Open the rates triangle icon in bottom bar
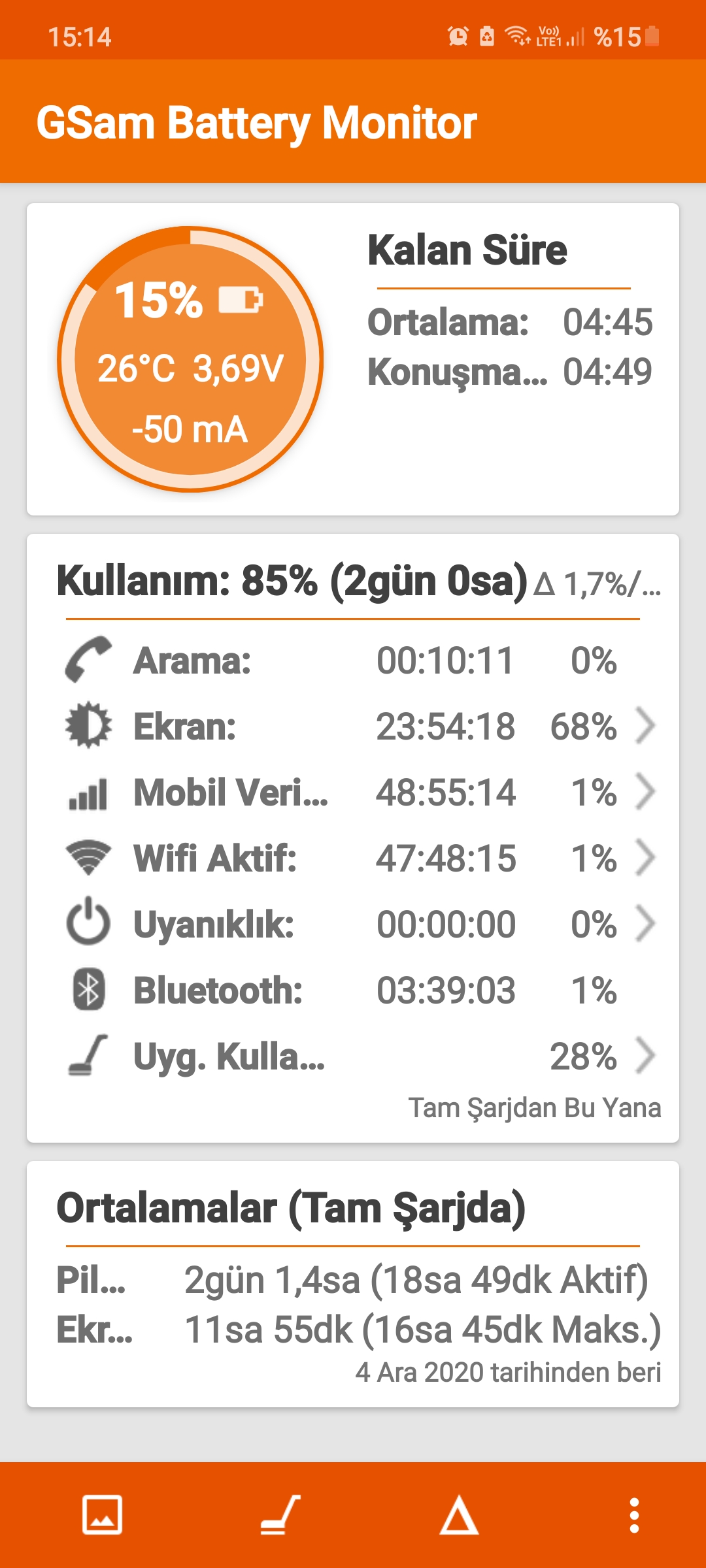This screenshot has width=706, height=1568. [459, 1514]
